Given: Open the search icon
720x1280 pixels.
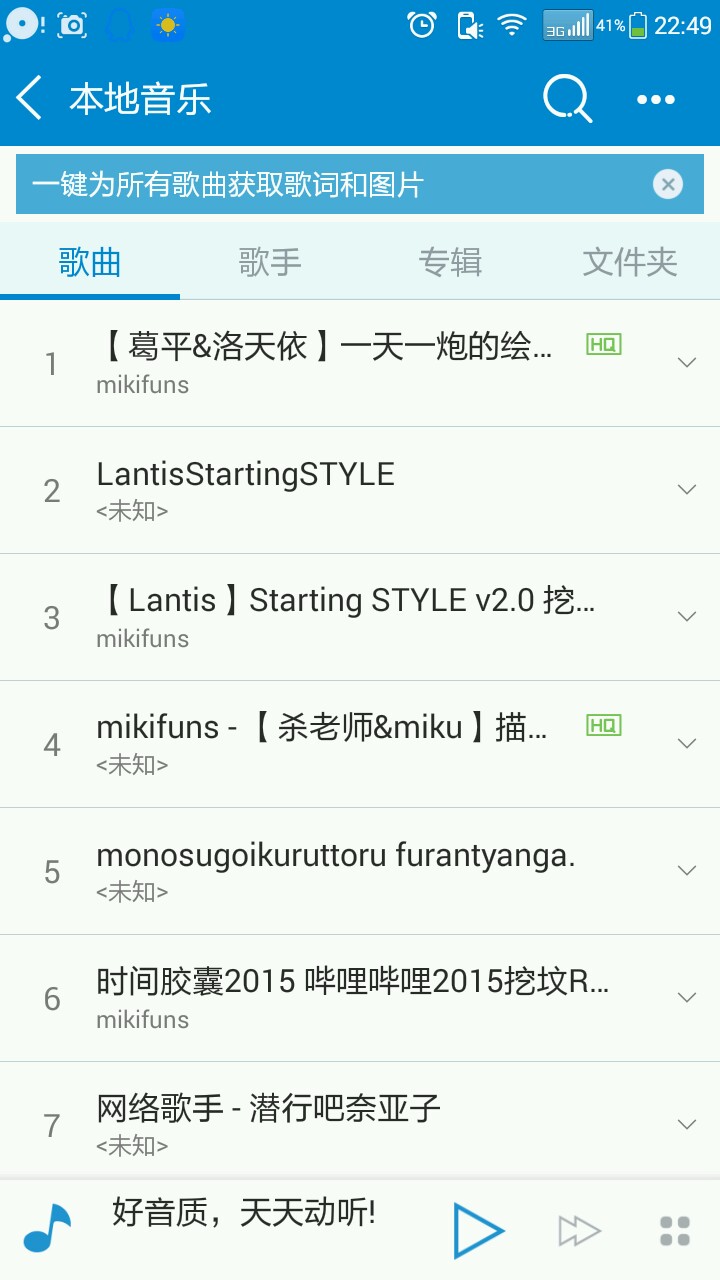Looking at the screenshot, I should (x=567, y=99).
